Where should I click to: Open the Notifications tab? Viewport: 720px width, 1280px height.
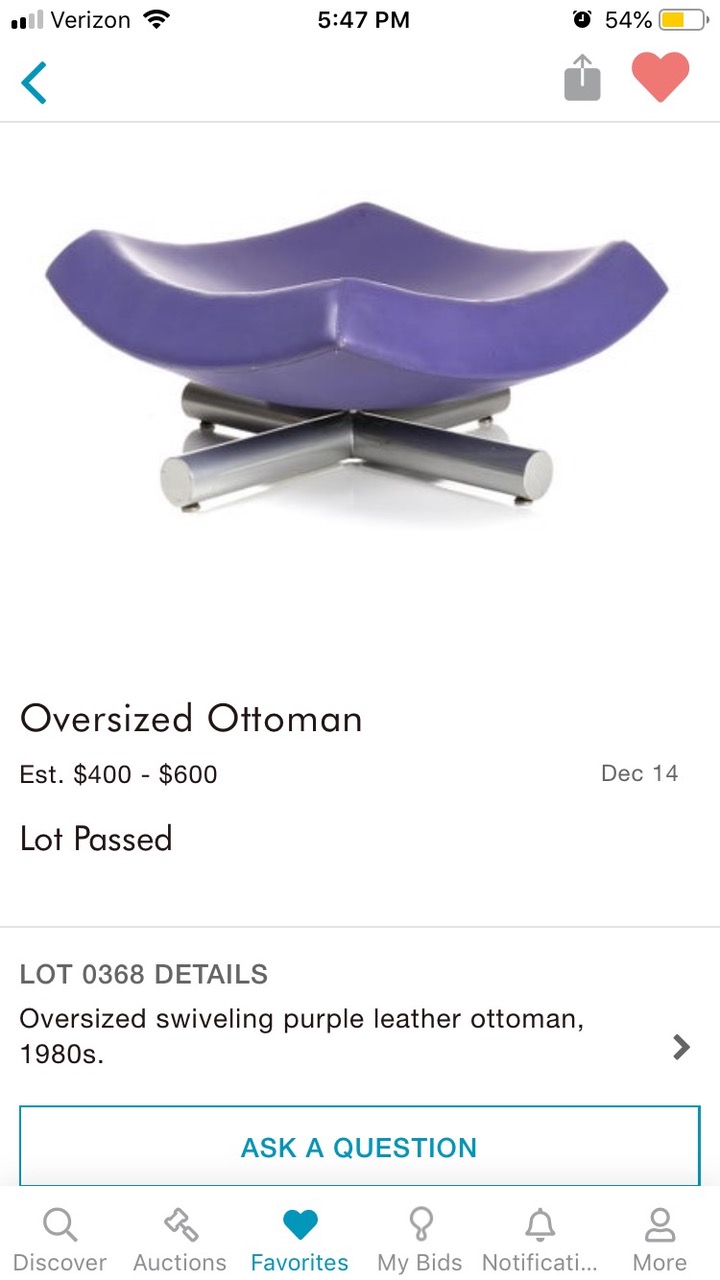pyautogui.click(x=540, y=1238)
